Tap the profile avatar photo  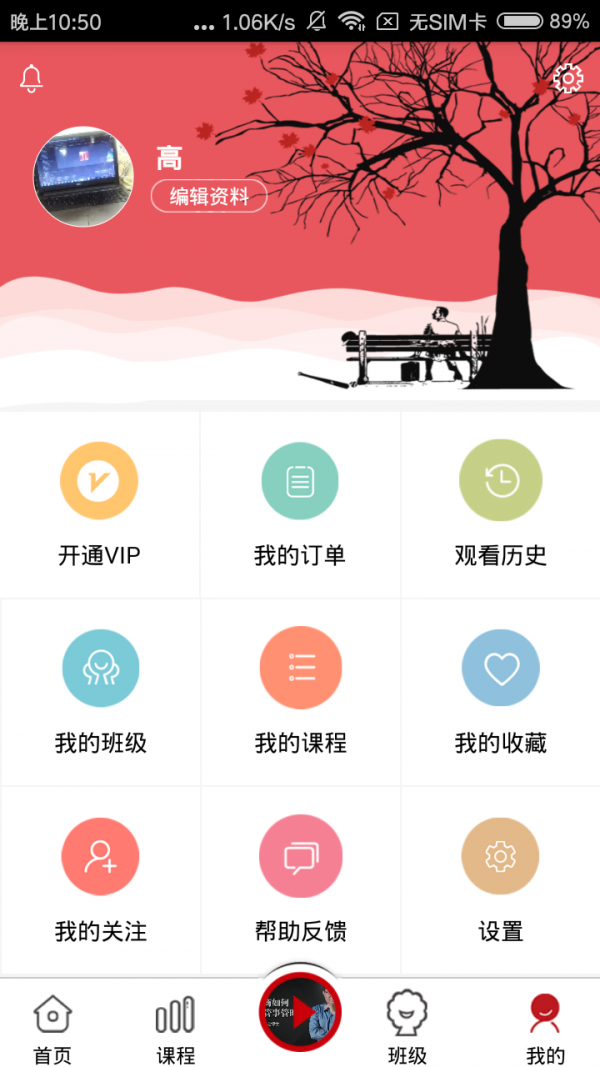(83, 176)
